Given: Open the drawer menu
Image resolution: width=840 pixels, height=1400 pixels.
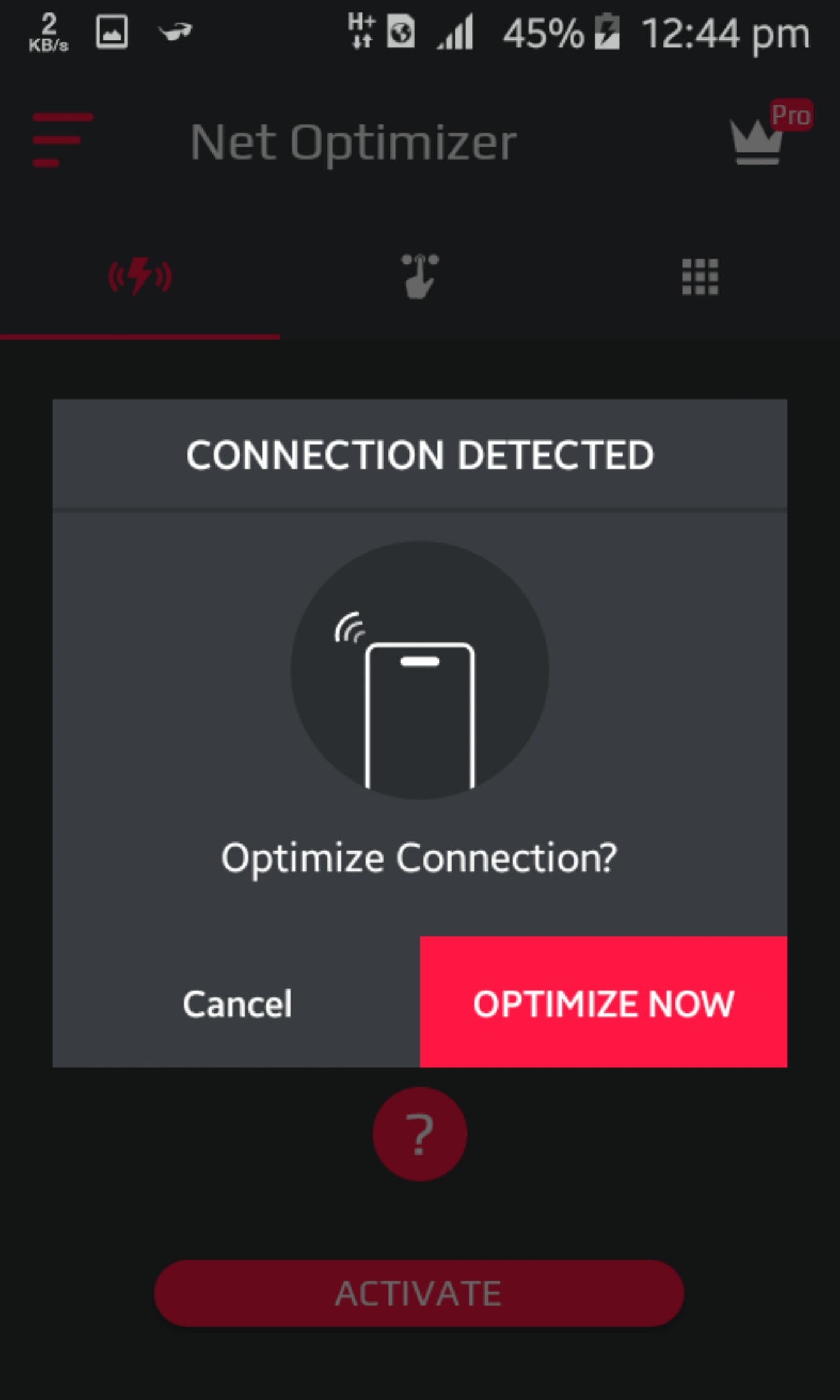Looking at the screenshot, I should point(62,140).
